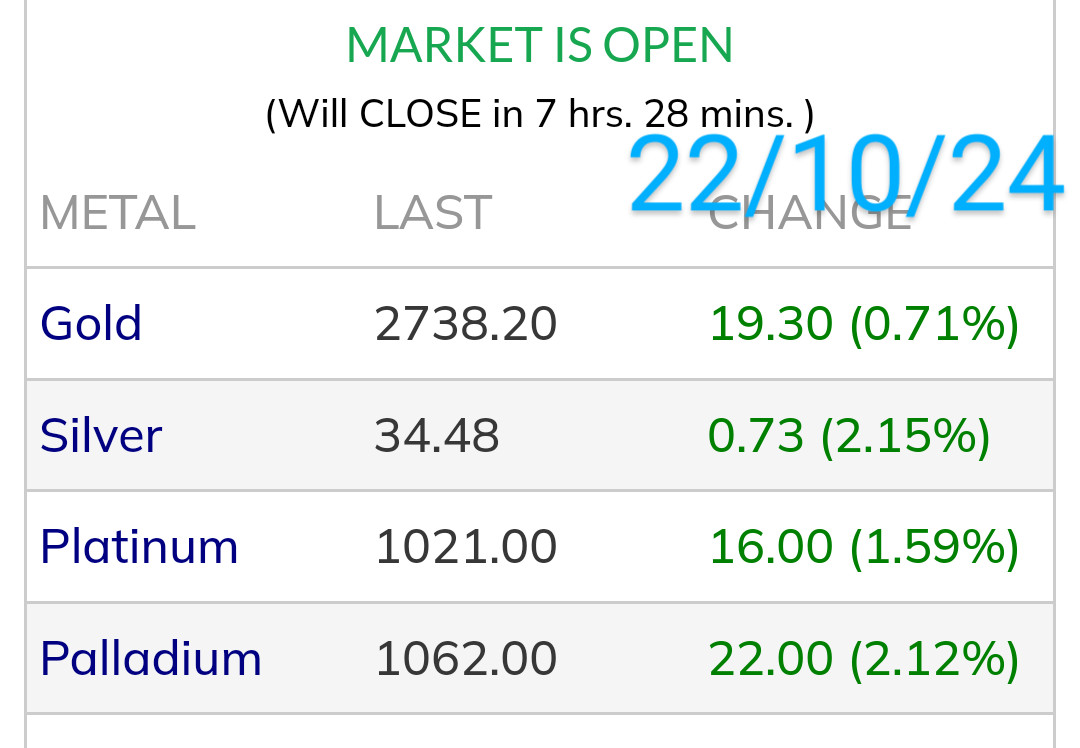Open the Platinum price link

(x=139, y=547)
